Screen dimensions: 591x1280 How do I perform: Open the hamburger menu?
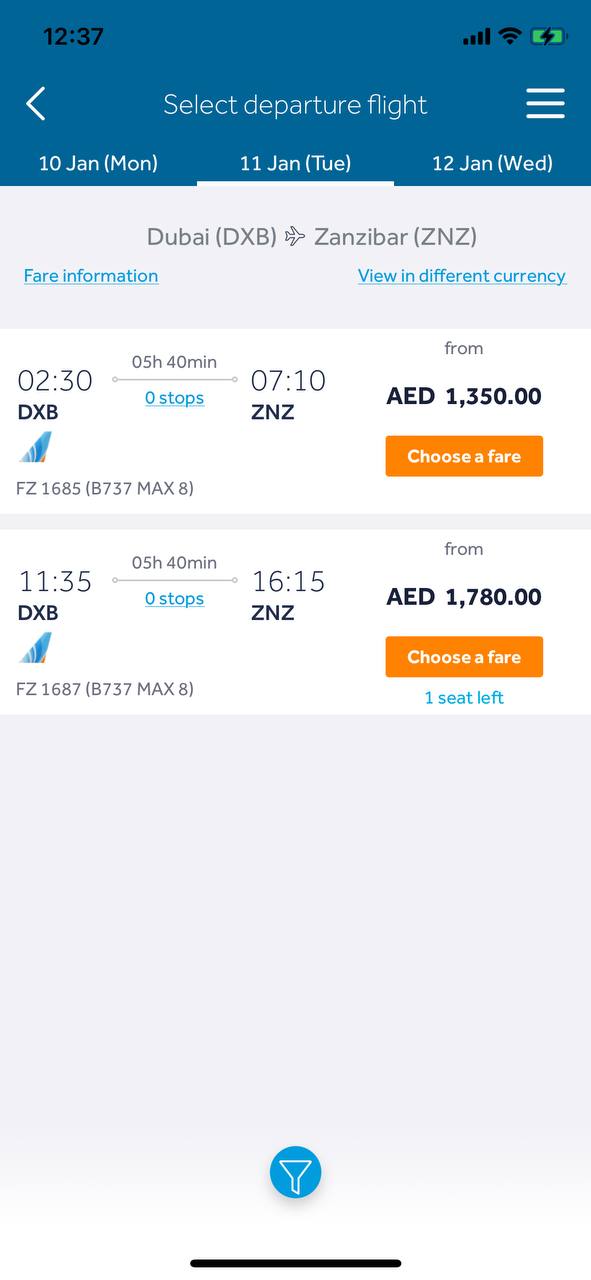(545, 104)
